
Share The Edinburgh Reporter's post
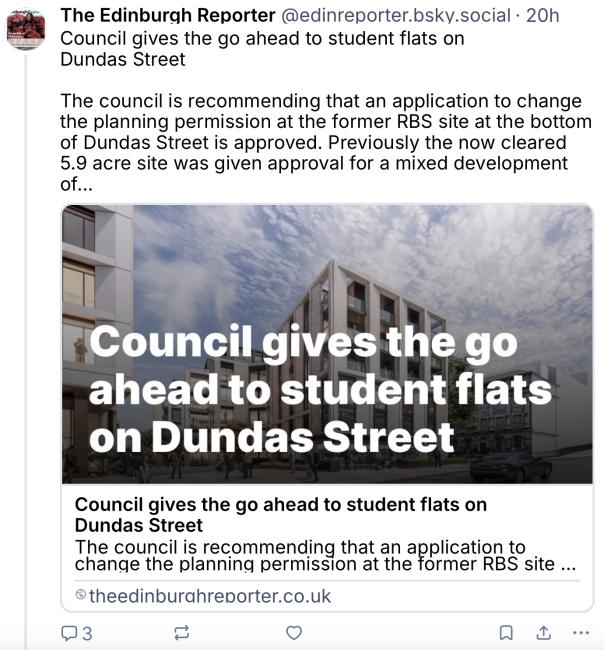point(544,633)
